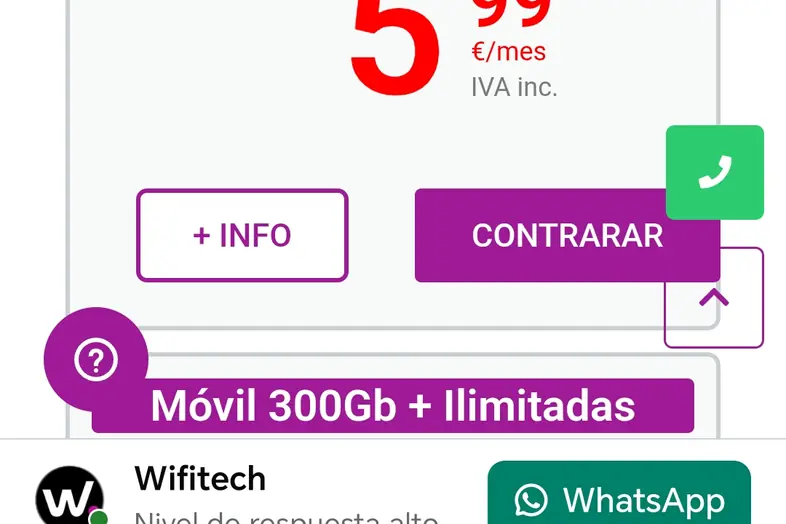Contact Wifitech via WhatsApp button
This screenshot has width=786, height=524.
619,498
